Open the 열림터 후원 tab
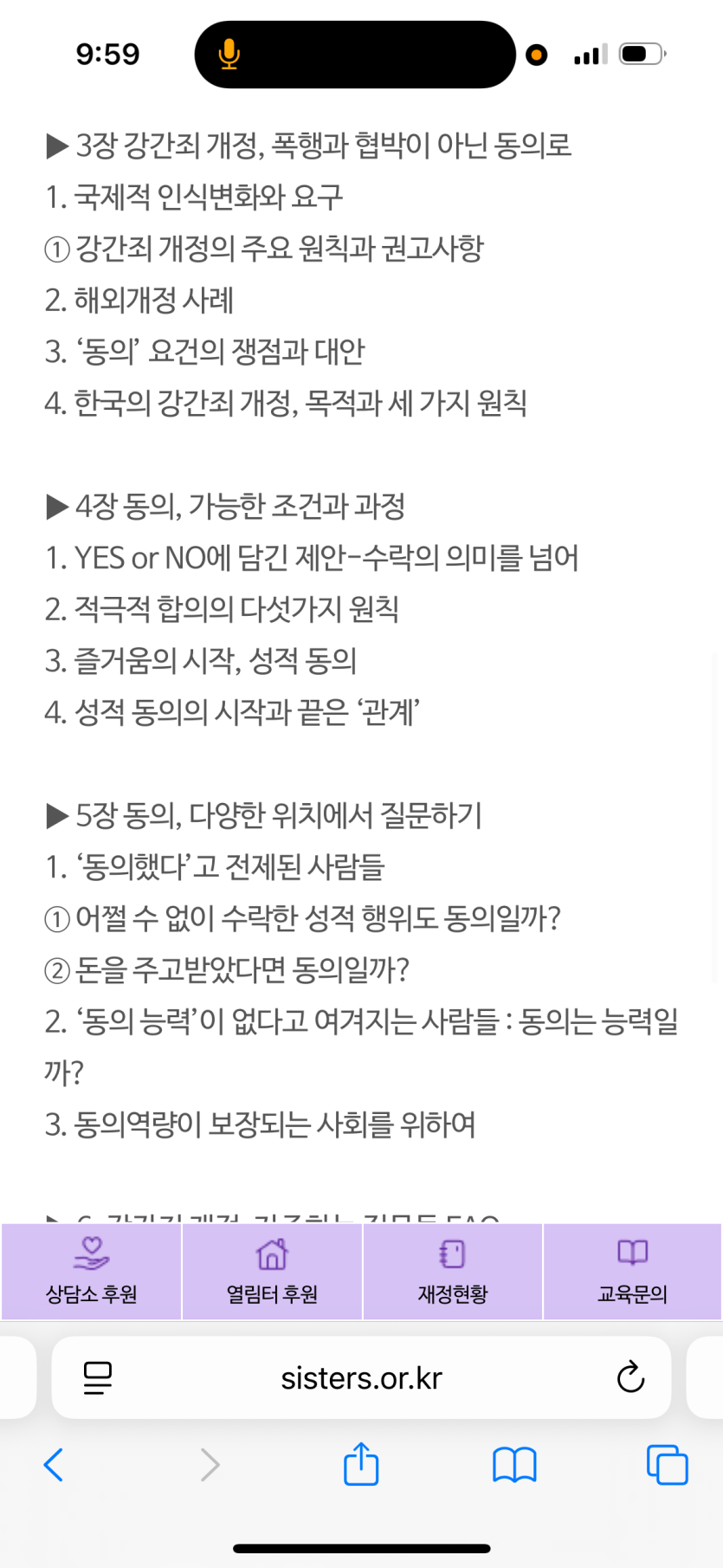This screenshot has height=1568, width=723. point(272,1272)
